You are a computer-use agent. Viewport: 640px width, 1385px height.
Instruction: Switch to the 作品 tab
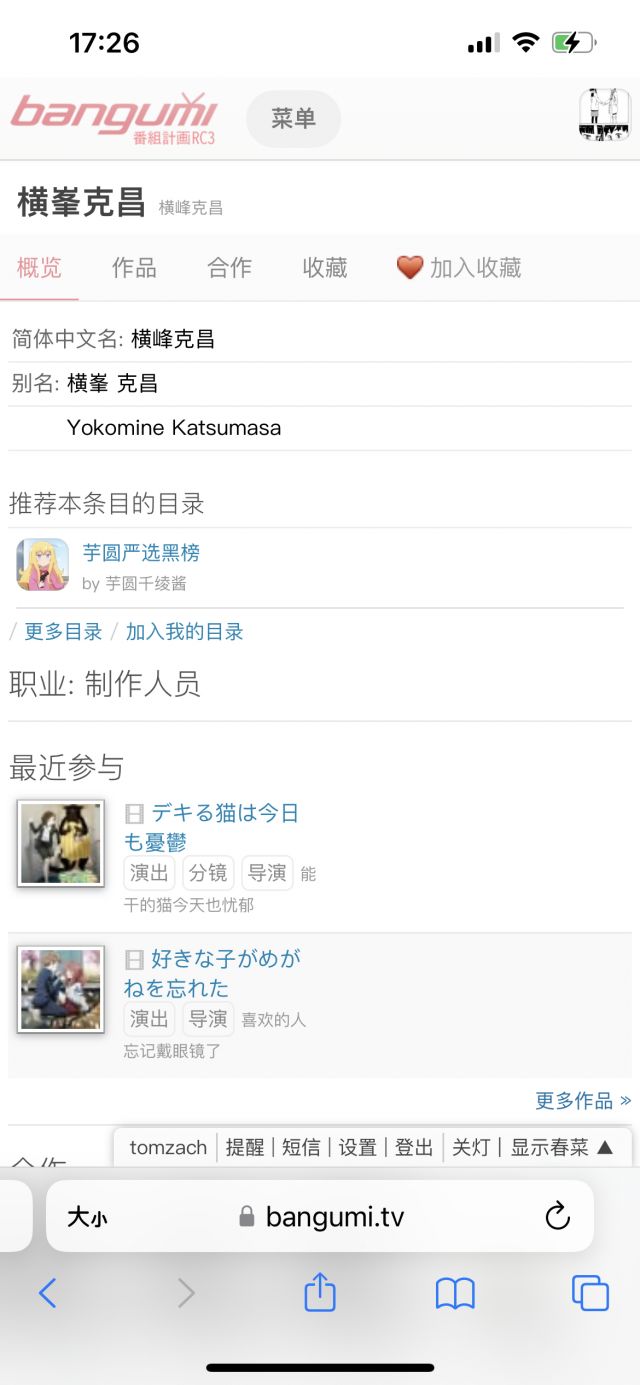coord(134,268)
